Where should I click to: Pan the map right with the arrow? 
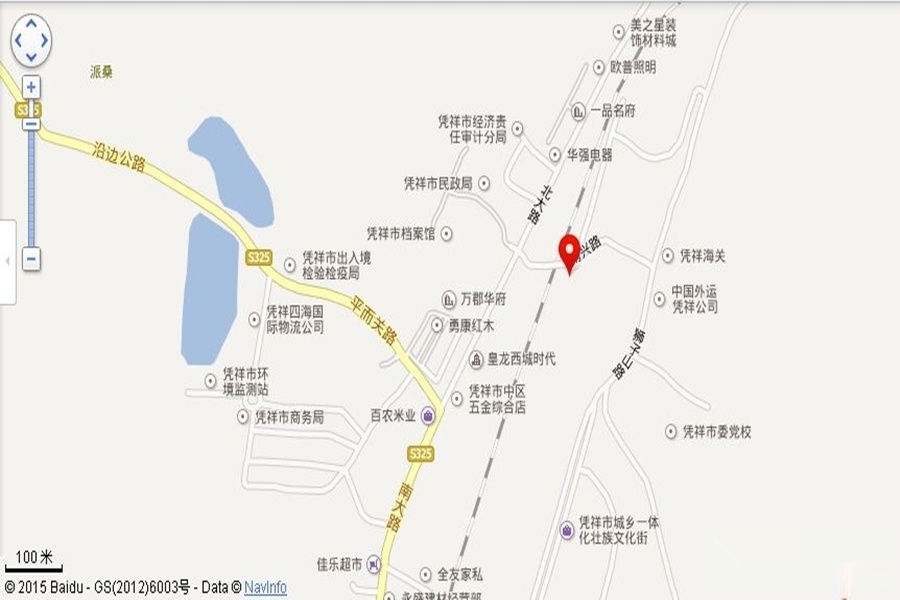44,41
